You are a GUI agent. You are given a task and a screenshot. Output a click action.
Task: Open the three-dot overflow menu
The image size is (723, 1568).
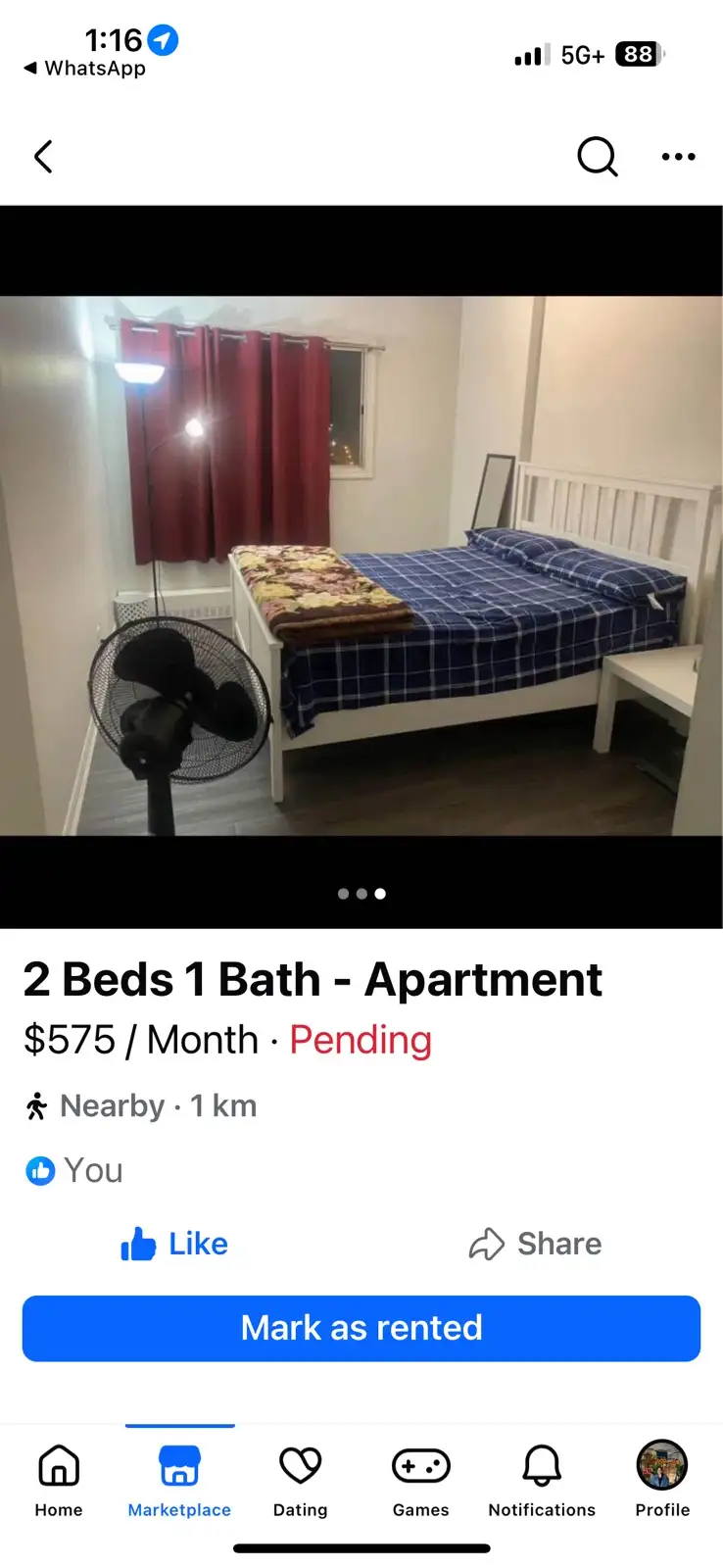click(x=678, y=157)
